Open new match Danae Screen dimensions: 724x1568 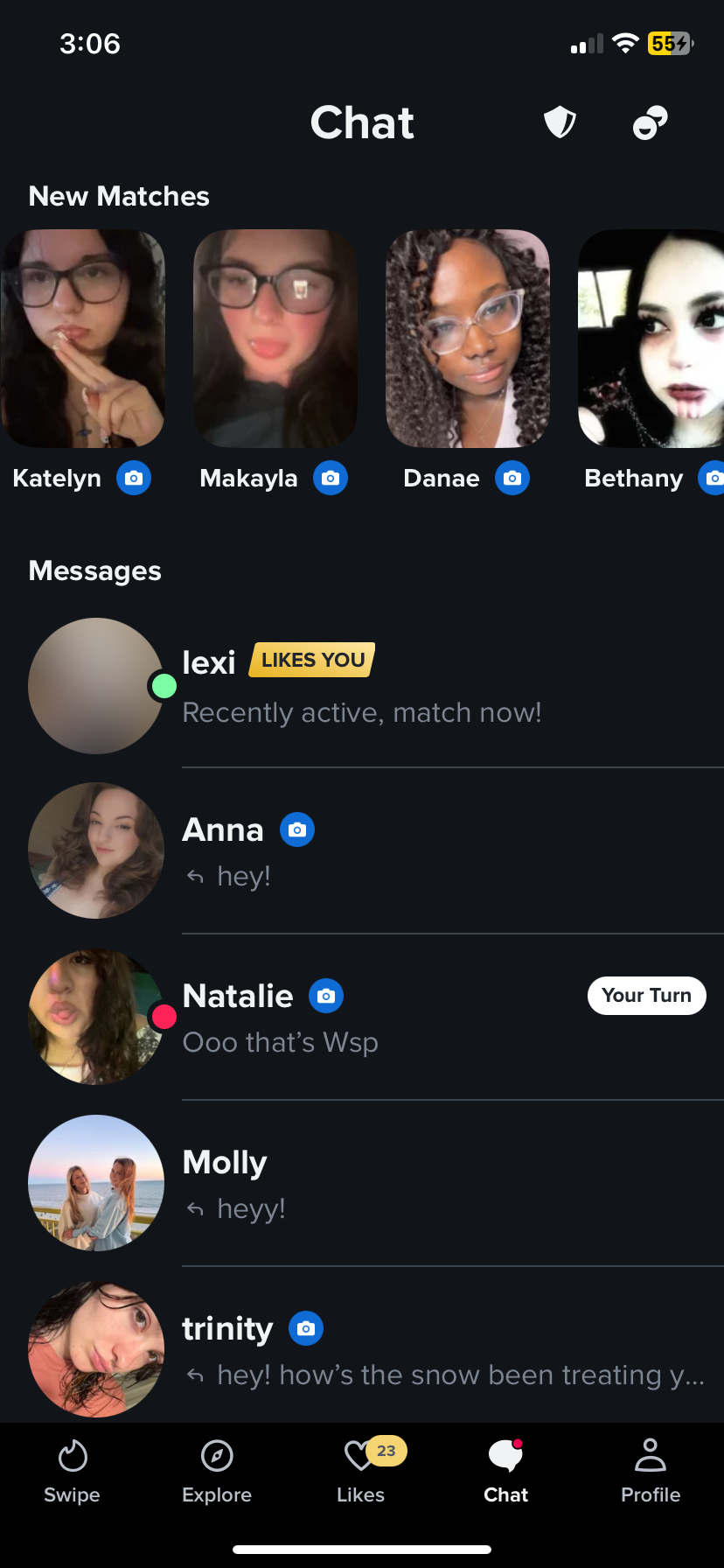tap(468, 339)
